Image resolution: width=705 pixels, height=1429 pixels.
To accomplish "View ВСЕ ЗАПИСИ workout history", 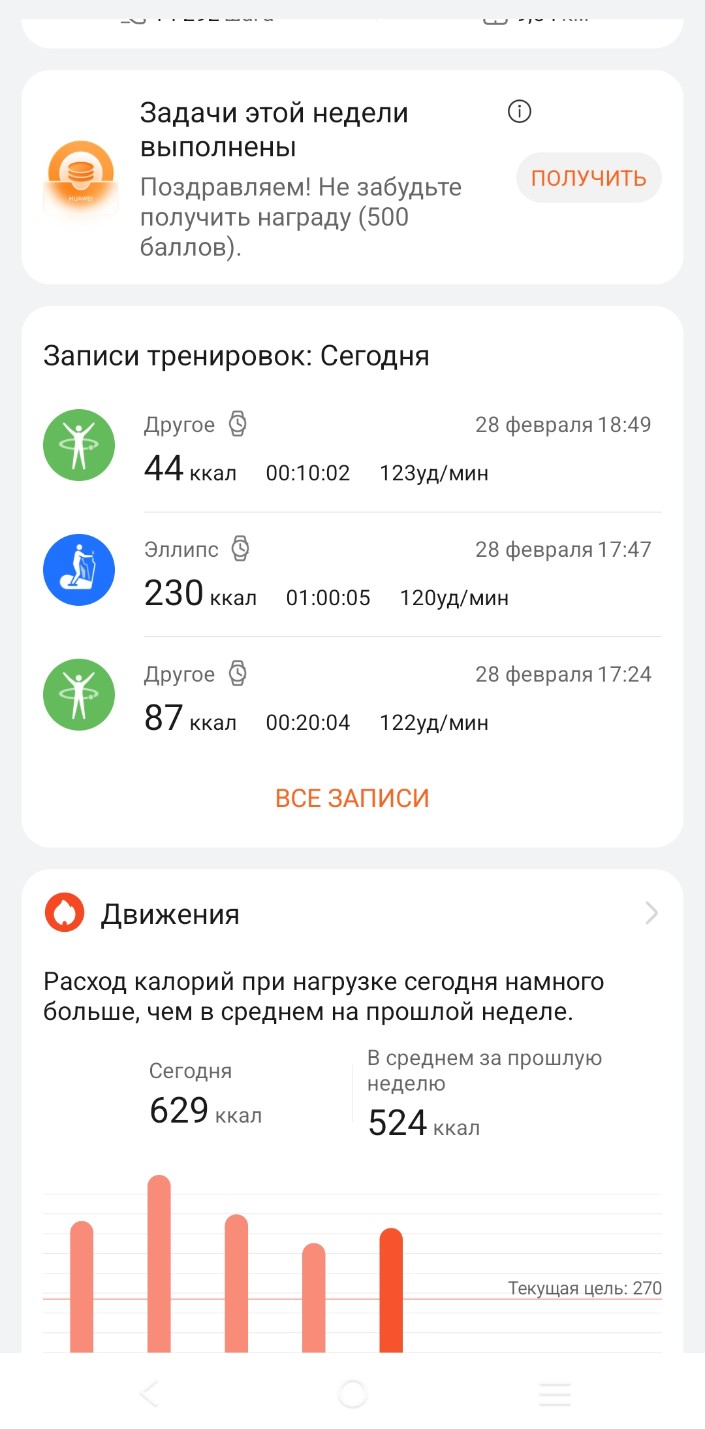I will [x=352, y=798].
